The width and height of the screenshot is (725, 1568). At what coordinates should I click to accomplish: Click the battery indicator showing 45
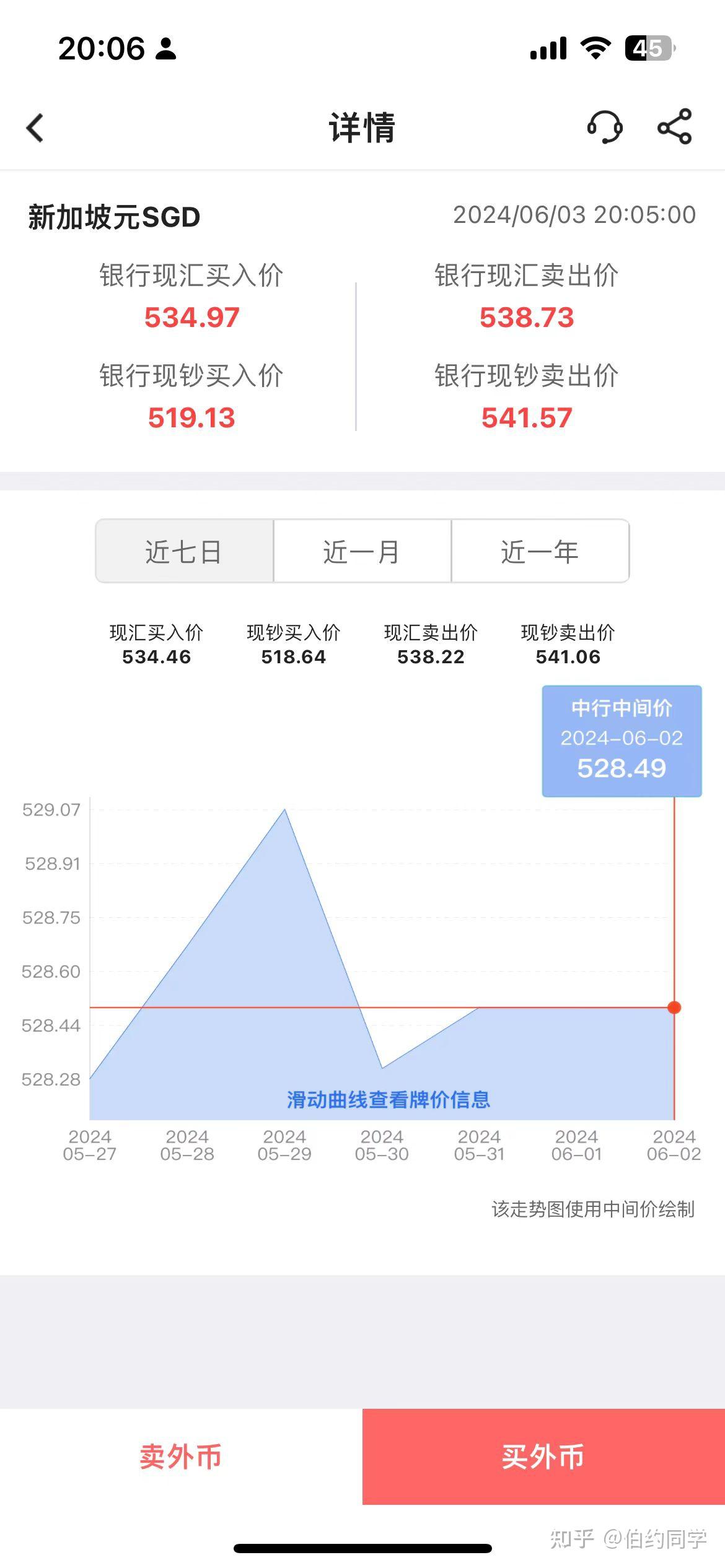[x=652, y=47]
